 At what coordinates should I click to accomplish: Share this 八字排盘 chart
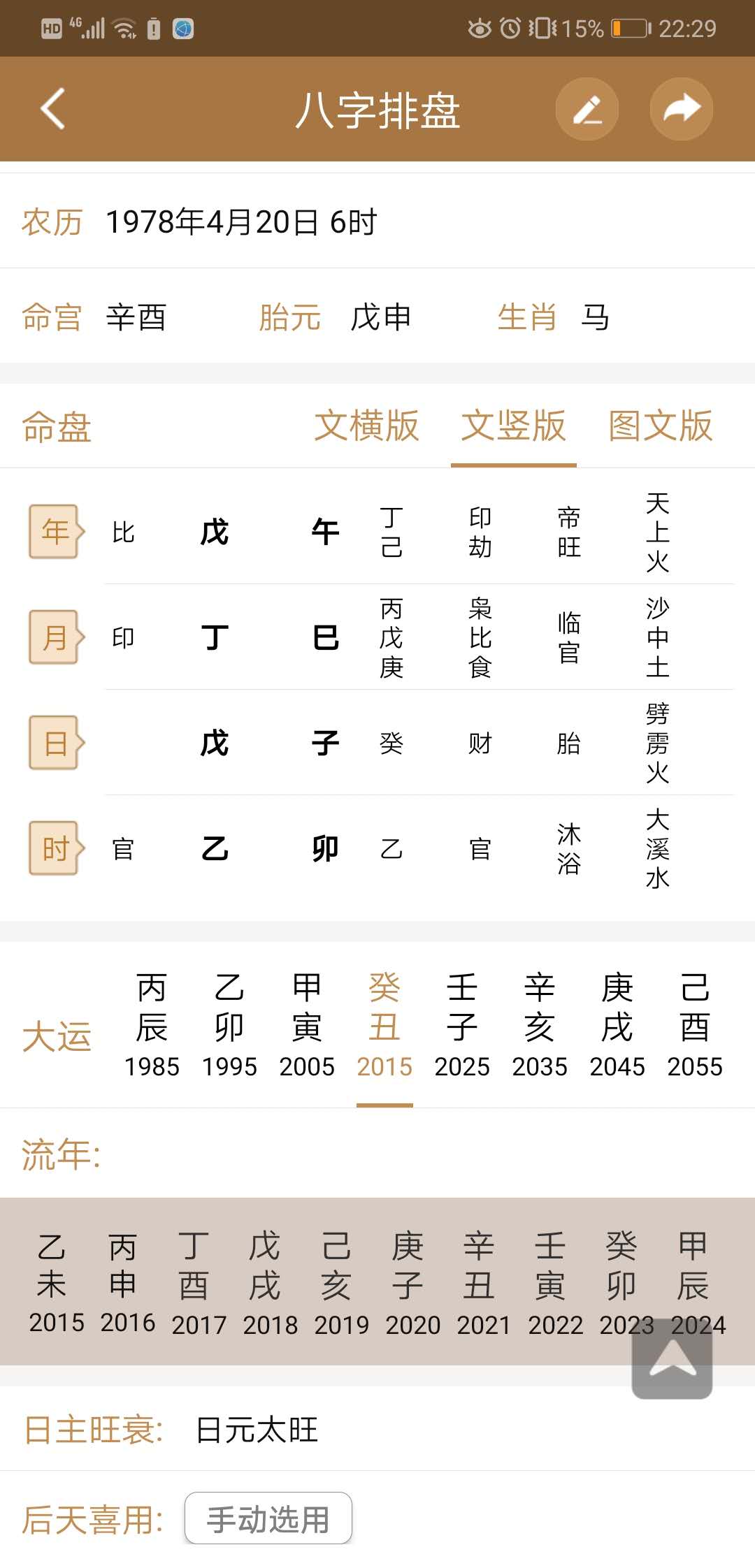(682, 109)
